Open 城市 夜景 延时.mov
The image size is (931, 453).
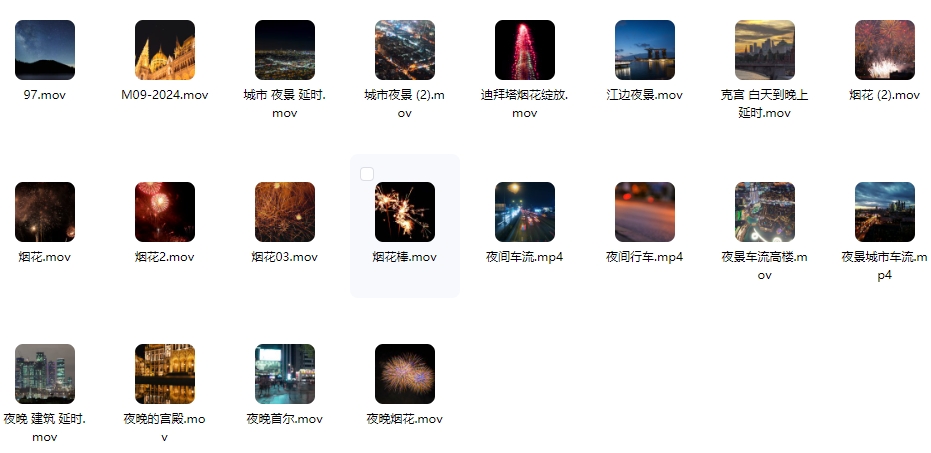(285, 50)
